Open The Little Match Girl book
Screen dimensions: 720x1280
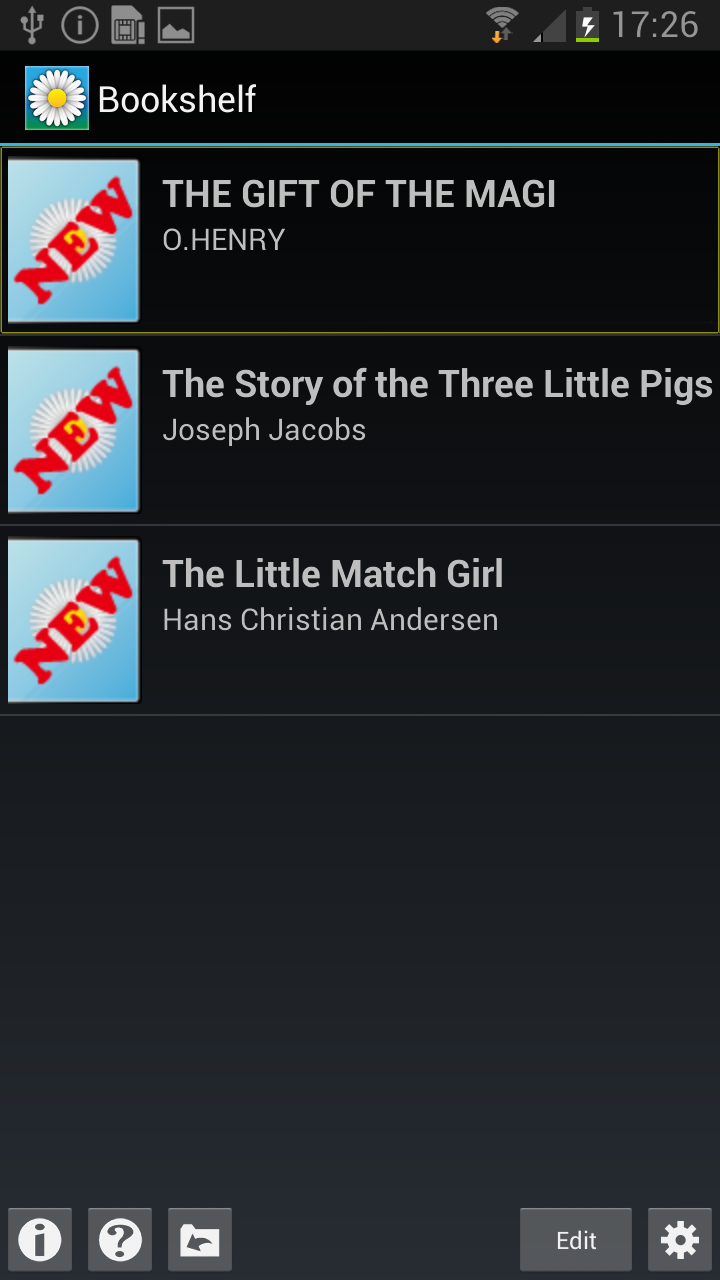pyautogui.click(x=360, y=620)
